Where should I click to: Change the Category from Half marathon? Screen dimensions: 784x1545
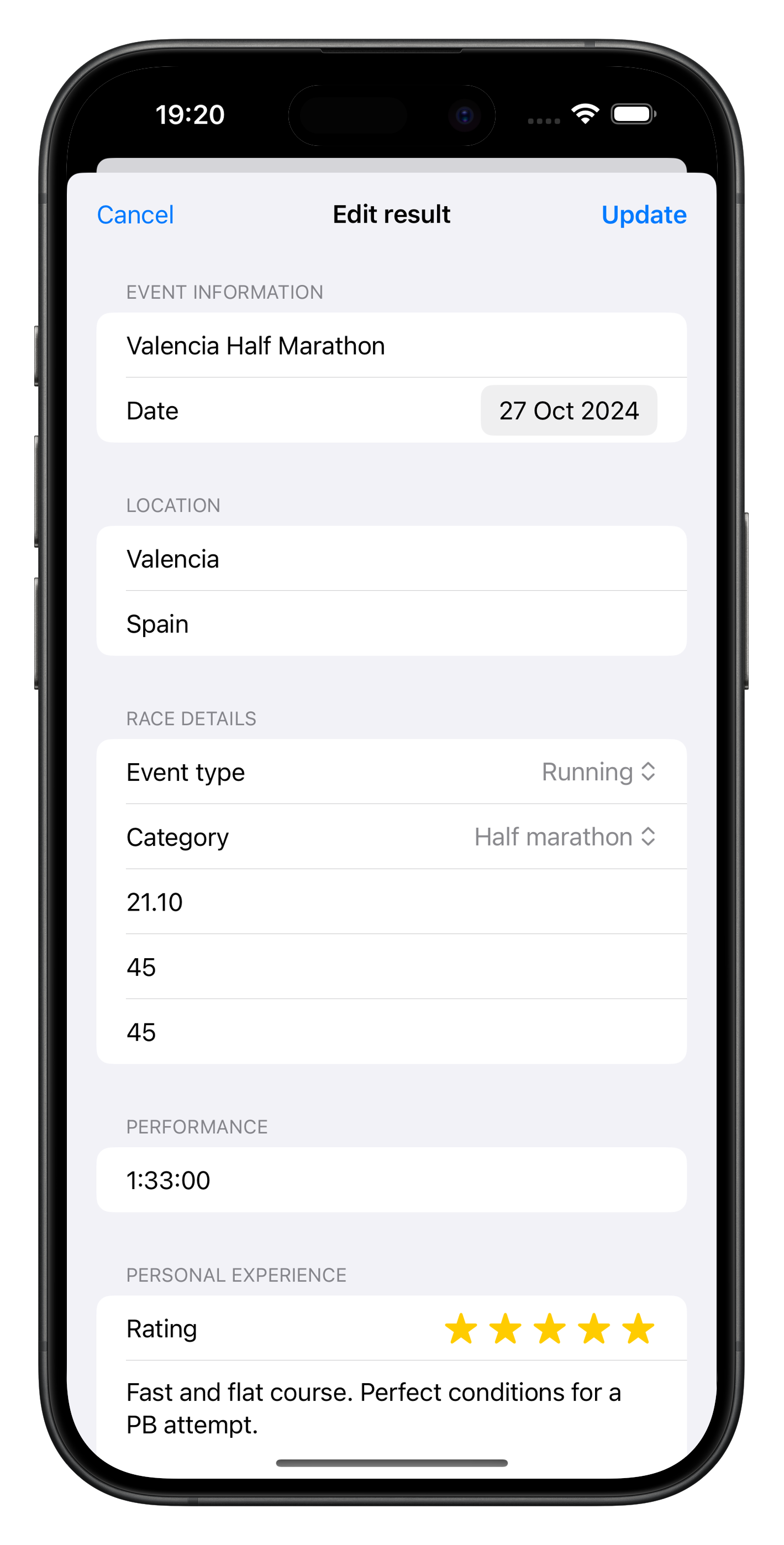tap(564, 837)
